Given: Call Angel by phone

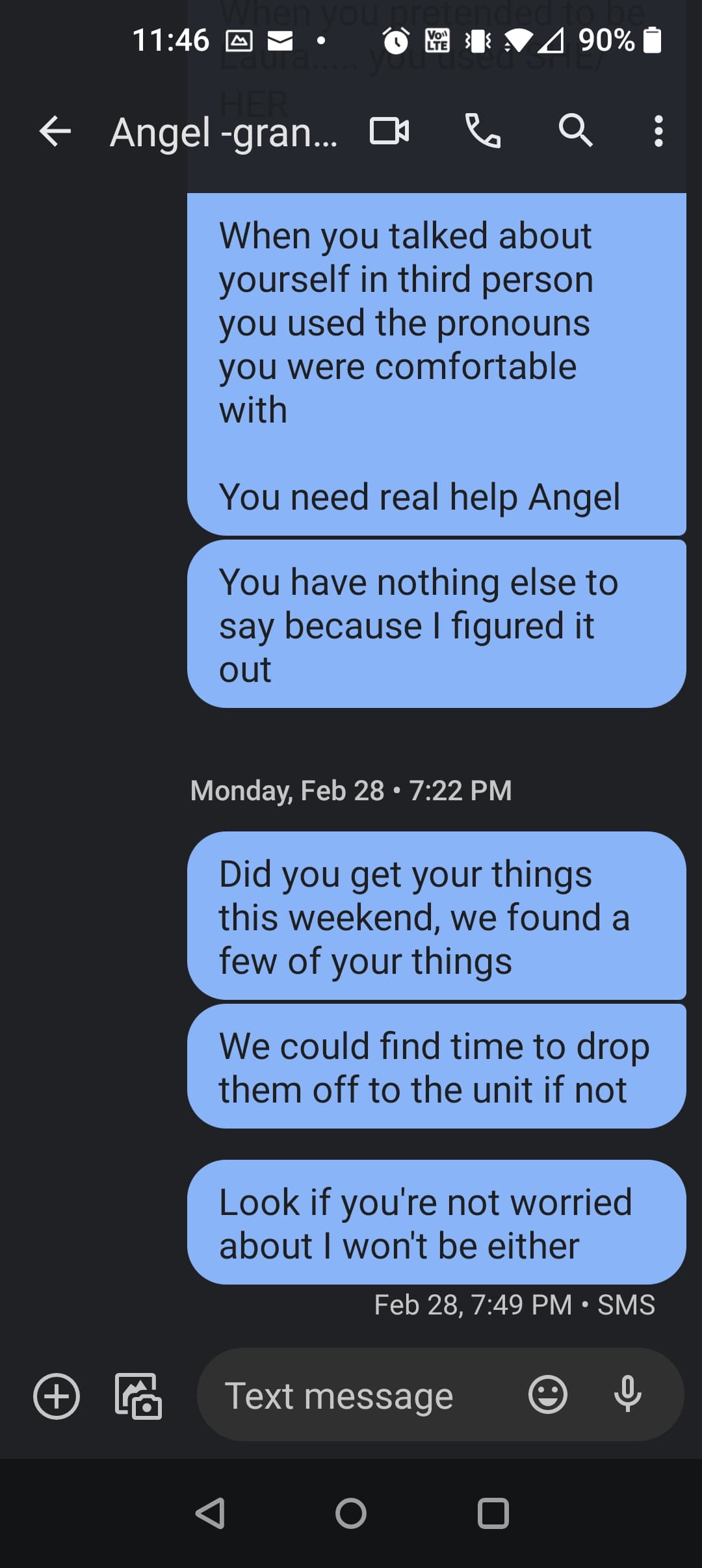Looking at the screenshot, I should (x=483, y=131).
